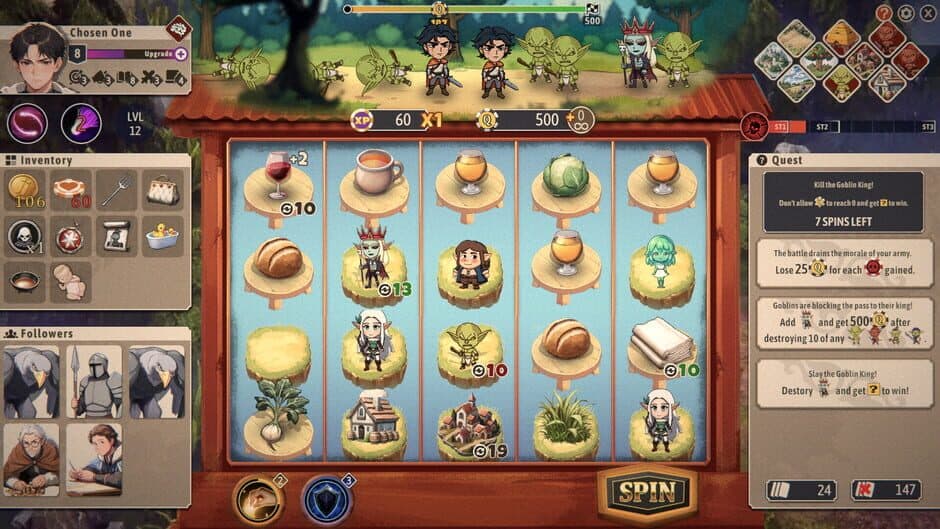Select the gold coin in Inventory

25,189
